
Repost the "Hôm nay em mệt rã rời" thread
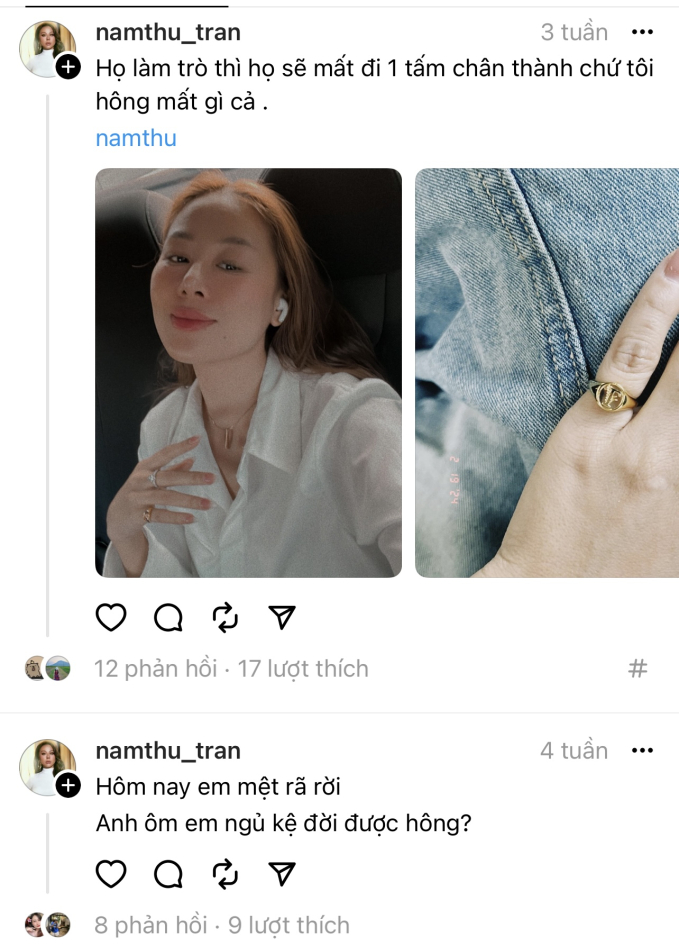point(226,874)
